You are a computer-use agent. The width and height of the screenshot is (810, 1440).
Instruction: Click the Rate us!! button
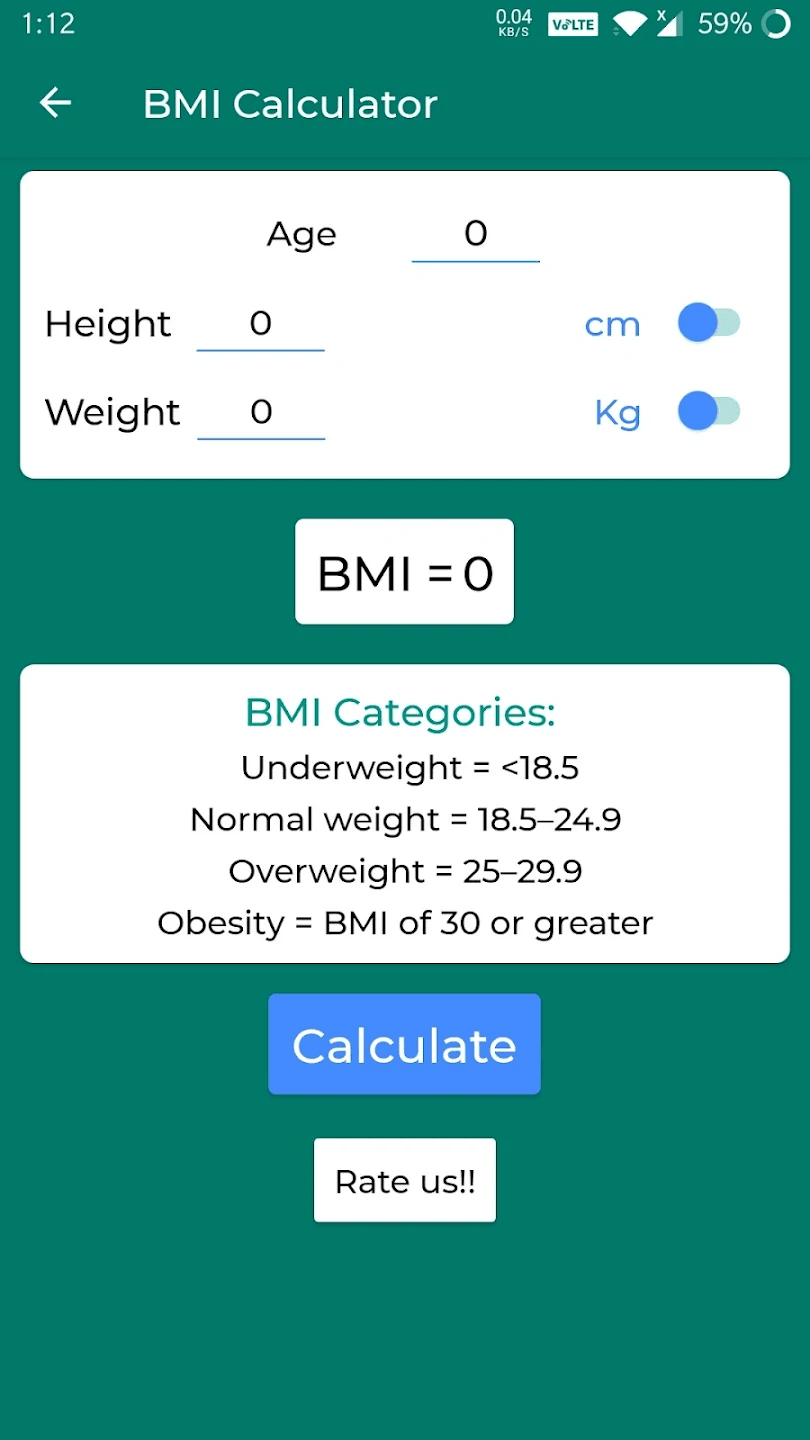click(404, 1180)
